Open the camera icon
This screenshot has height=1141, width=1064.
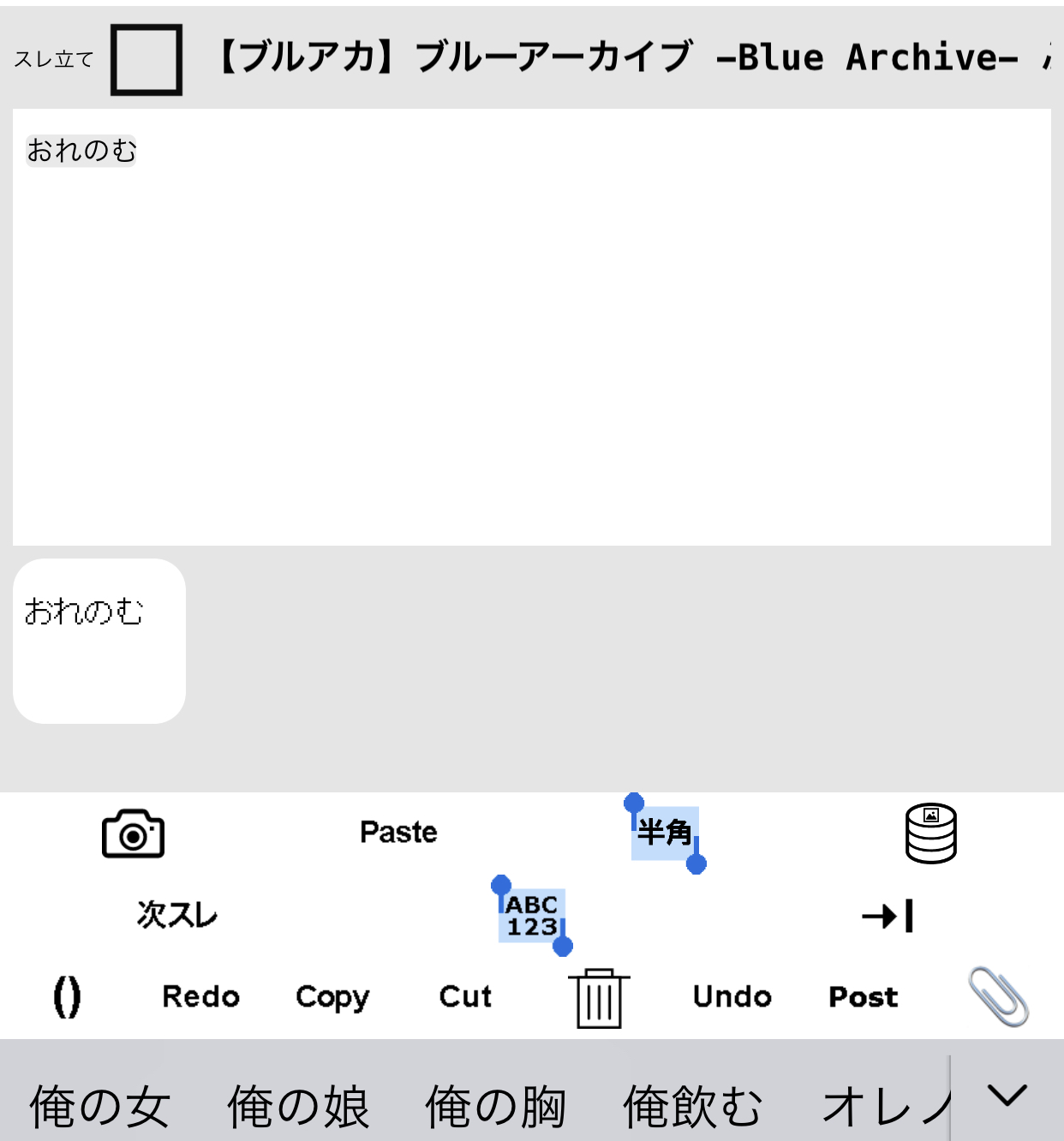[x=133, y=833]
